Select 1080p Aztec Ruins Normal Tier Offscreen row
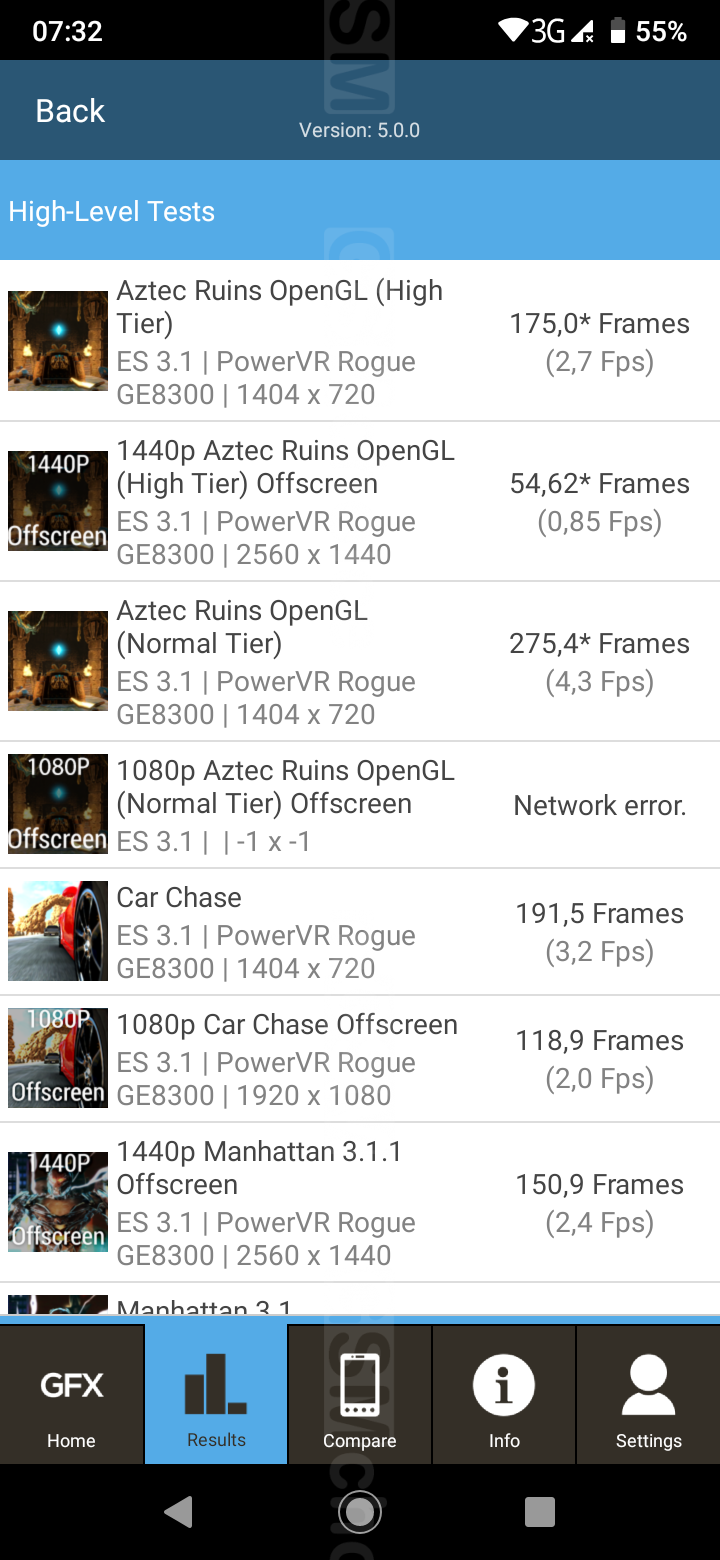This screenshot has width=720, height=1560. click(x=360, y=805)
